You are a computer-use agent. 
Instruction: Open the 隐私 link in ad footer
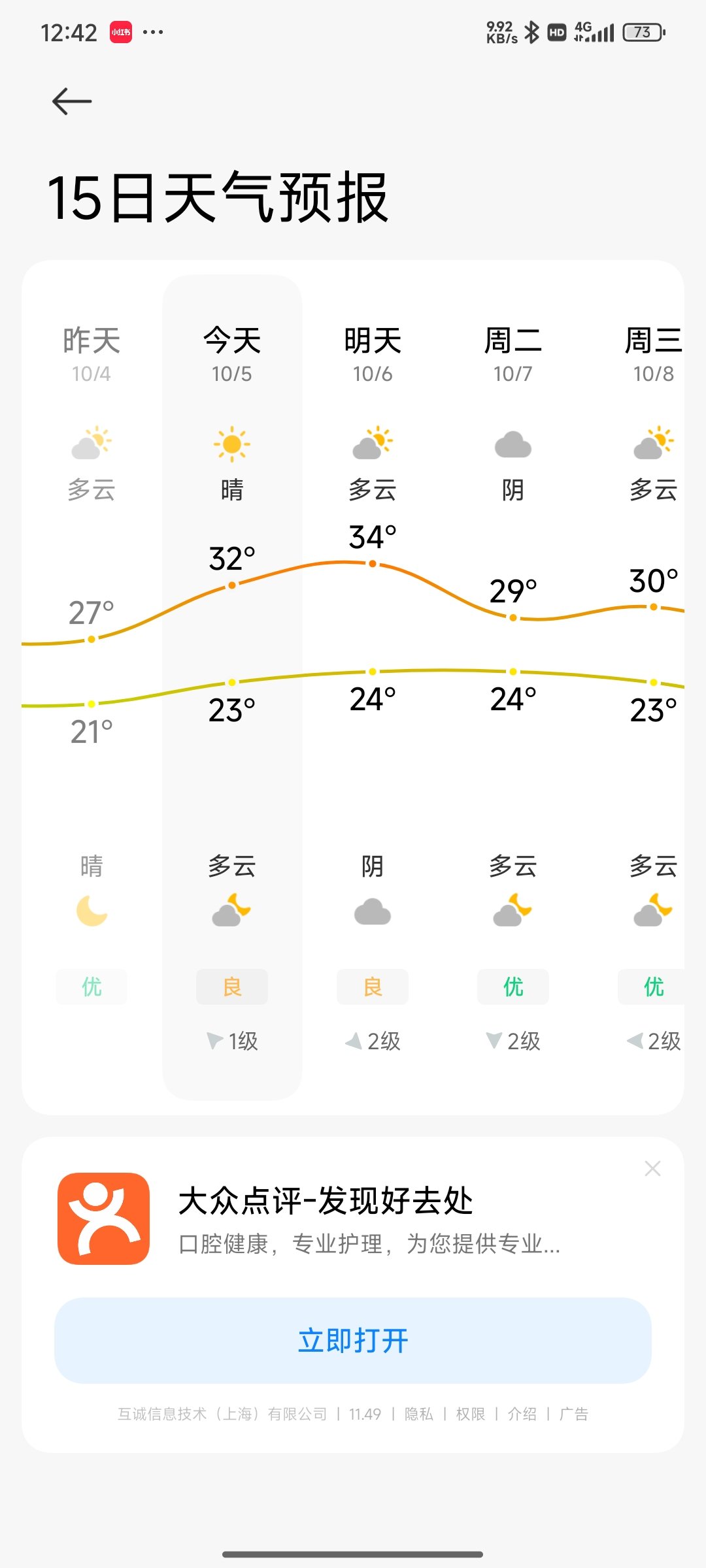418,1414
